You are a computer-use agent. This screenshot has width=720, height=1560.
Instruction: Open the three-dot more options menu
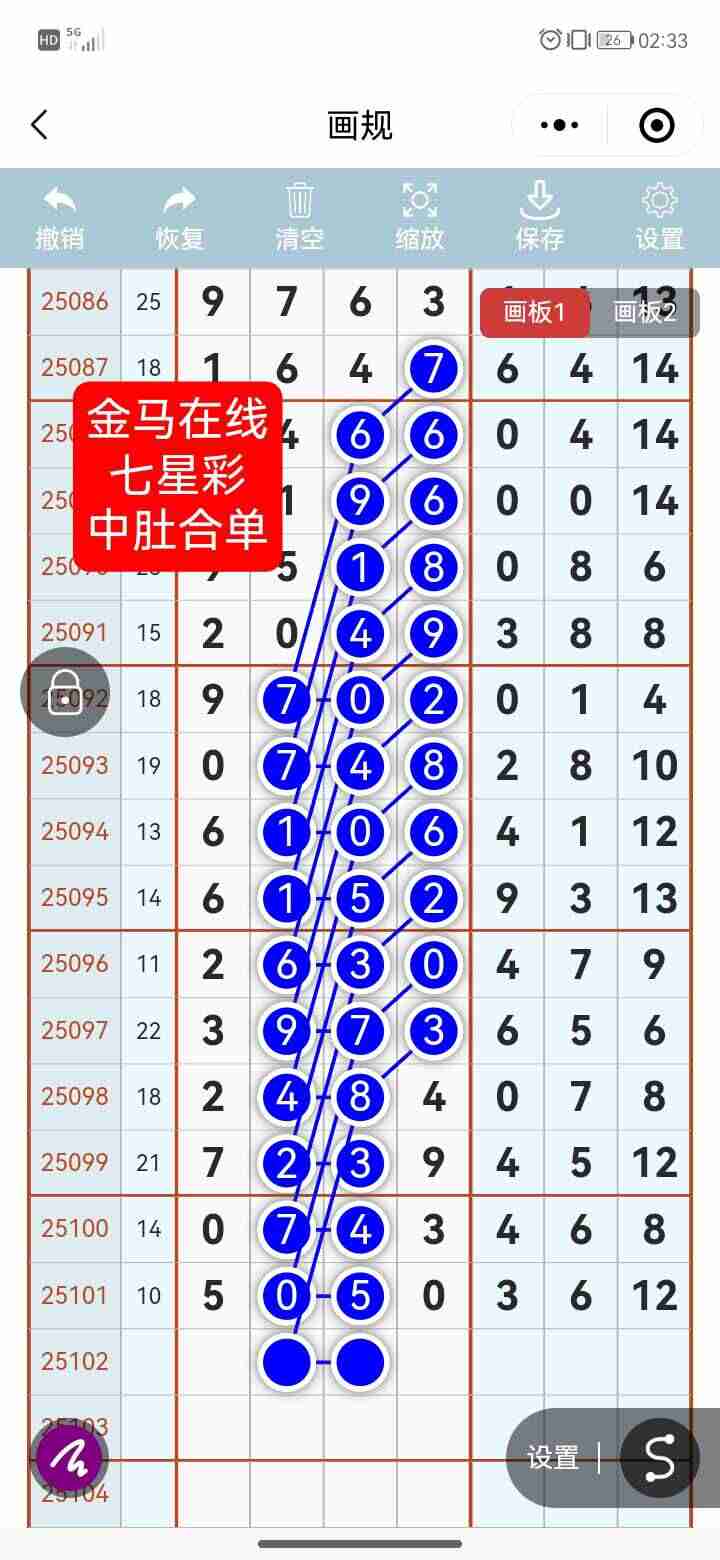click(558, 125)
